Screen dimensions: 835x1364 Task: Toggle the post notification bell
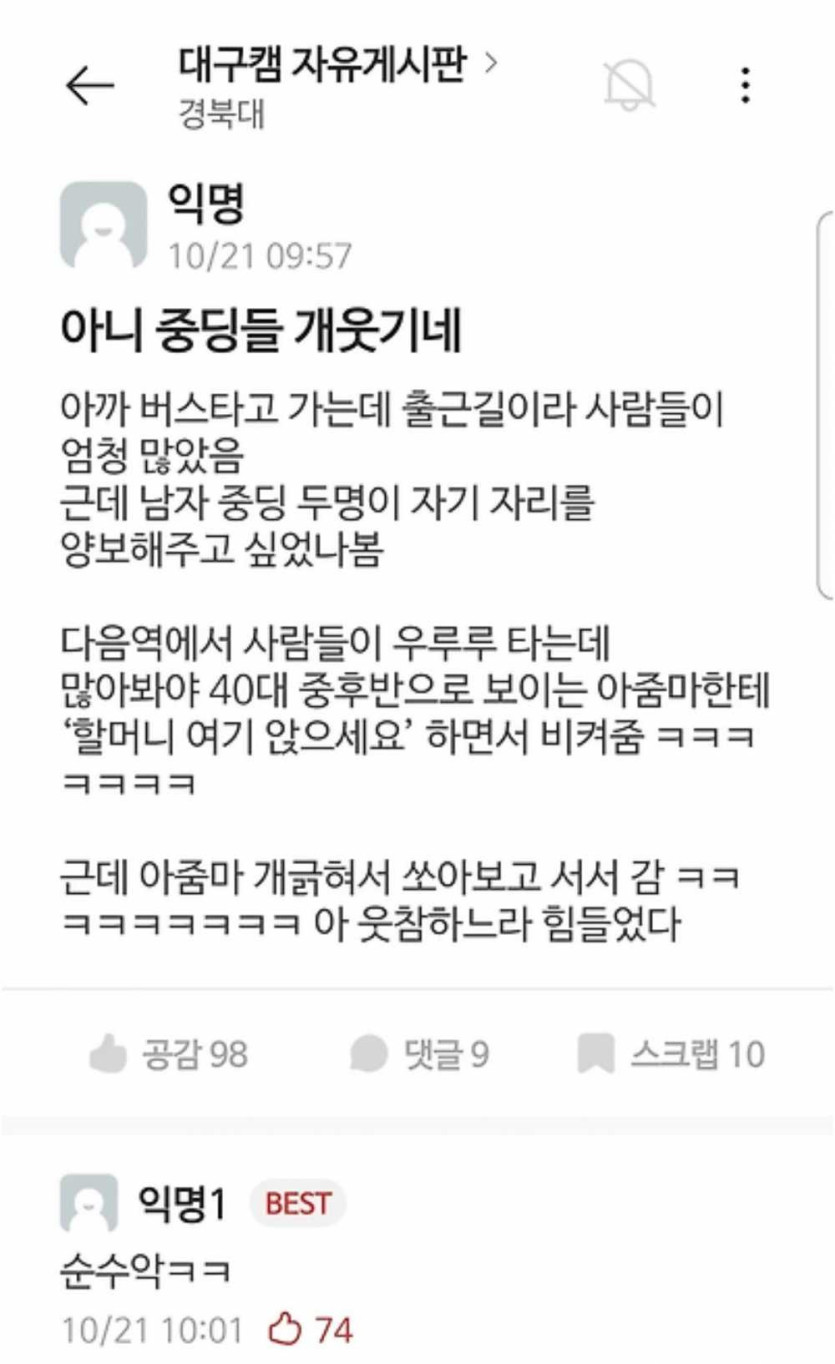pos(629,85)
